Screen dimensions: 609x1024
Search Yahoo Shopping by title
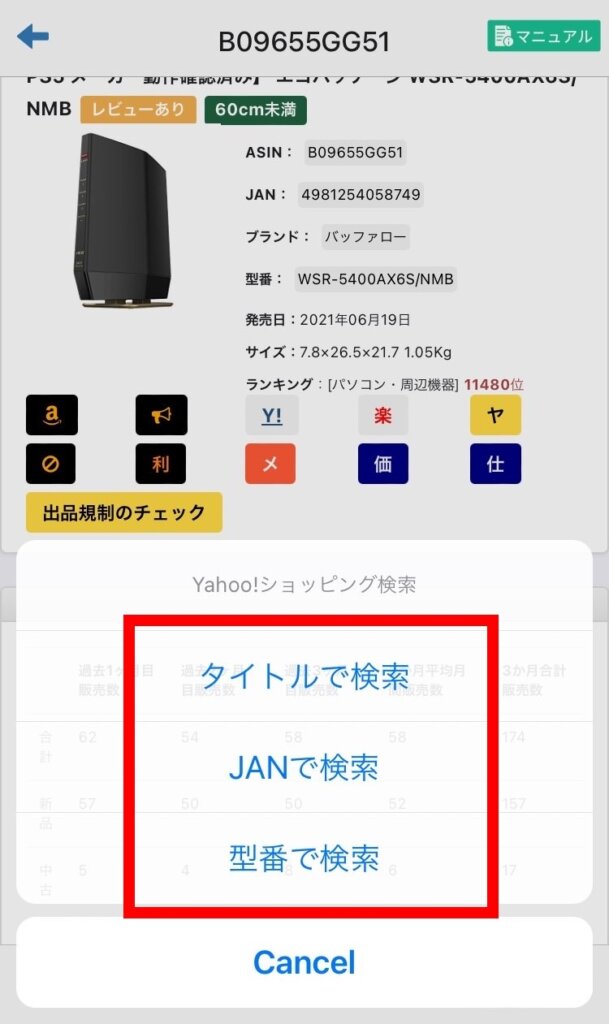pyautogui.click(x=304, y=676)
